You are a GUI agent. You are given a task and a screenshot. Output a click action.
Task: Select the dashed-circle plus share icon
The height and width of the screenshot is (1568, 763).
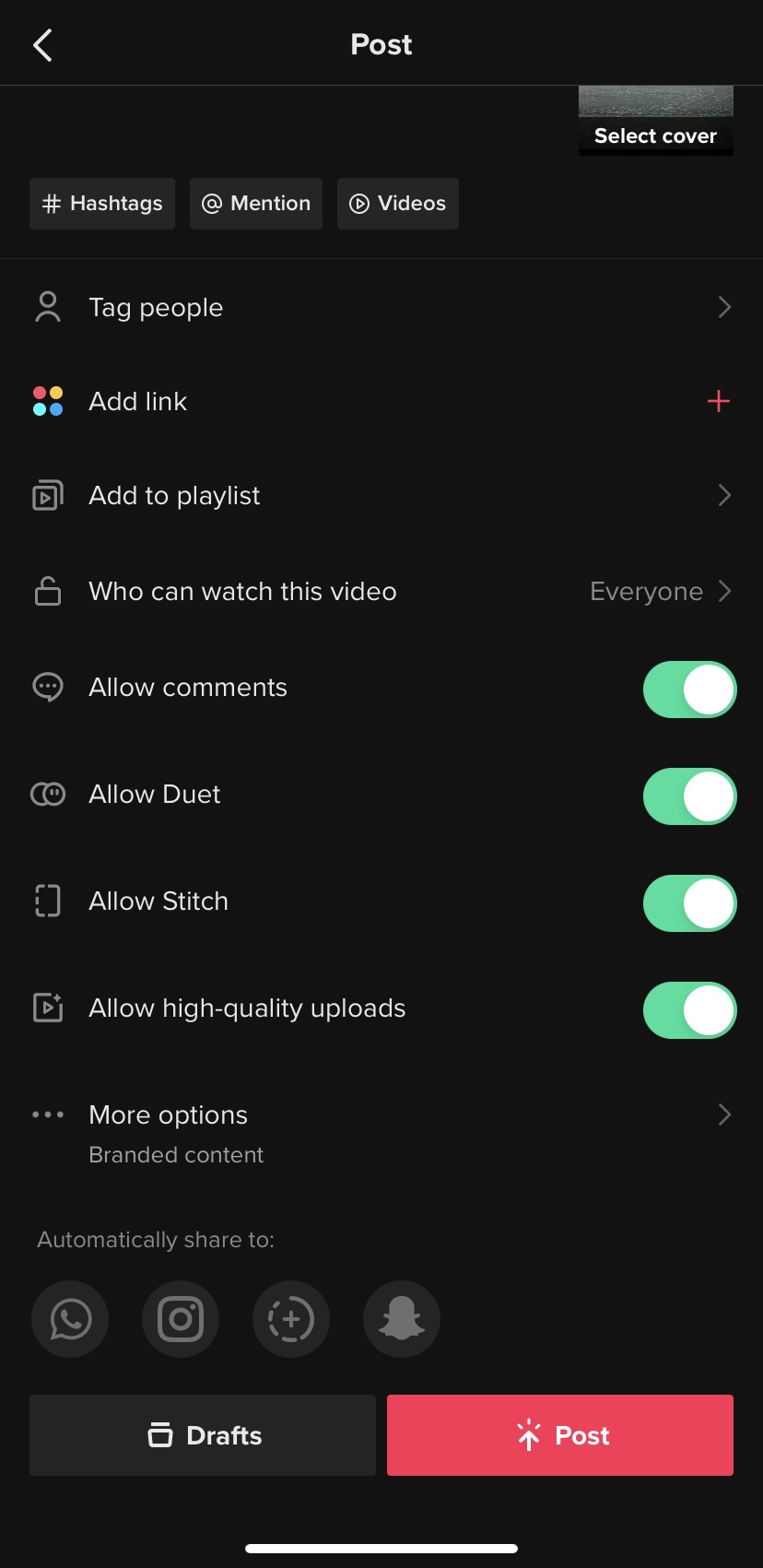pyautogui.click(x=291, y=1319)
